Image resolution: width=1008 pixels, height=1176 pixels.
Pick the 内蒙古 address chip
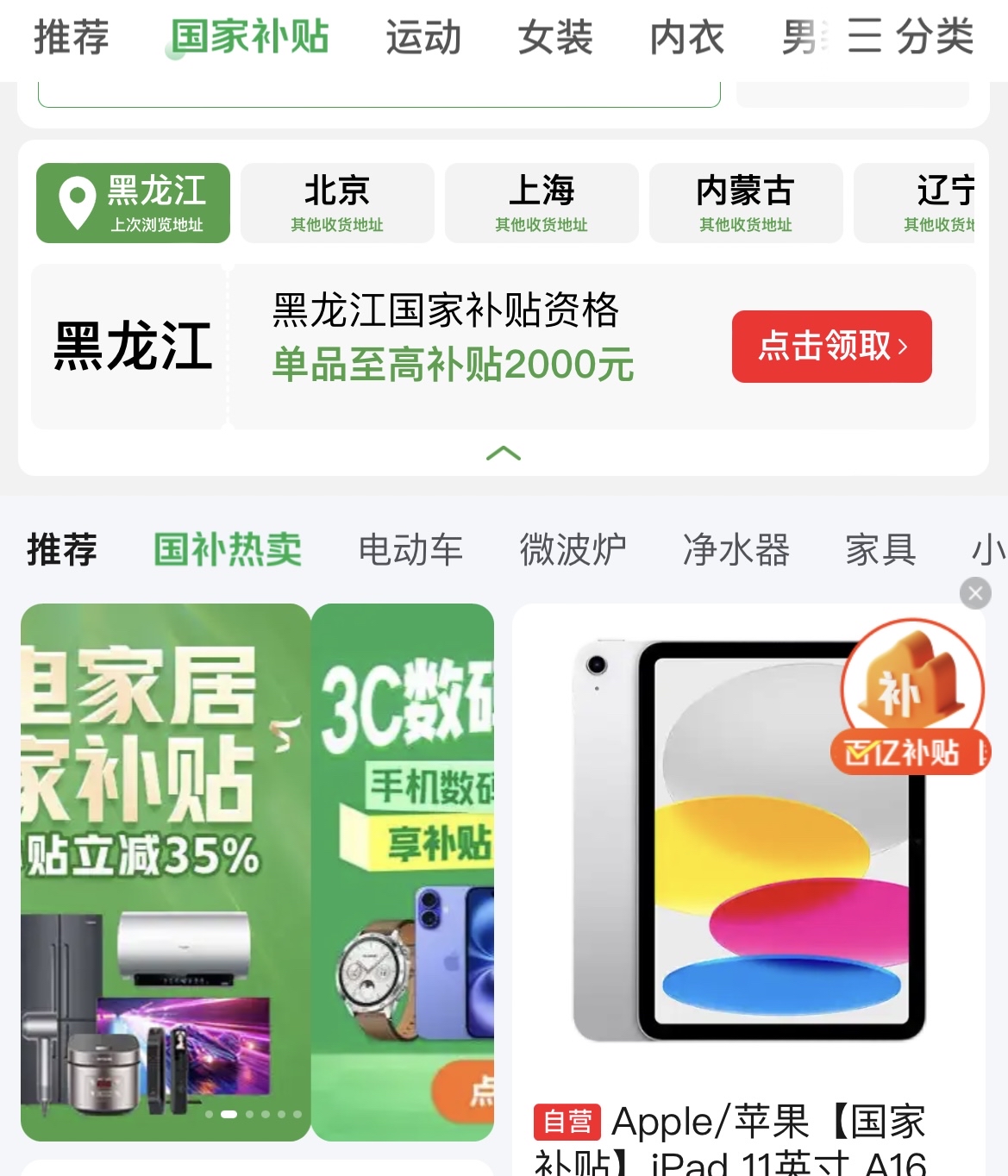tap(746, 203)
